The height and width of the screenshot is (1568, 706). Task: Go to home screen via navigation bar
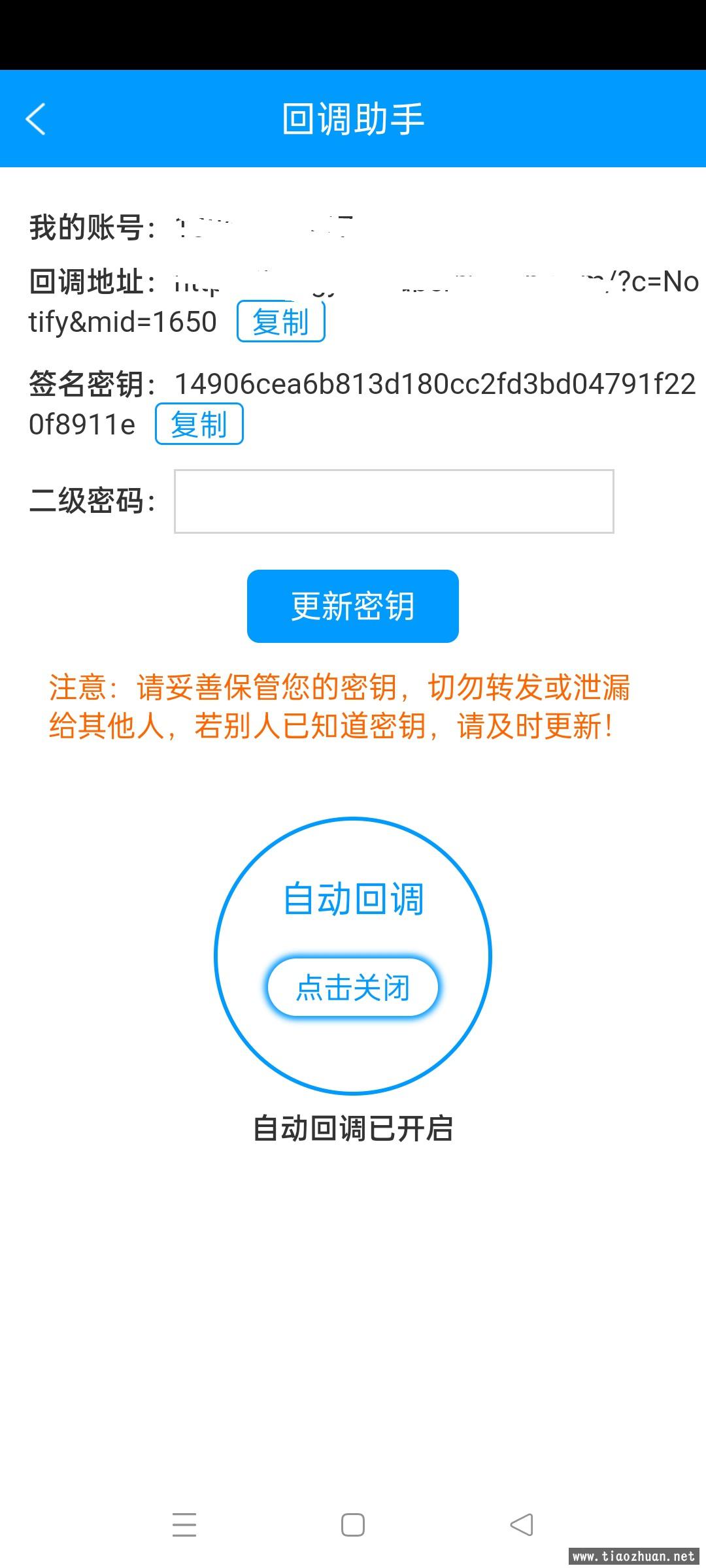click(x=353, y=1525)
